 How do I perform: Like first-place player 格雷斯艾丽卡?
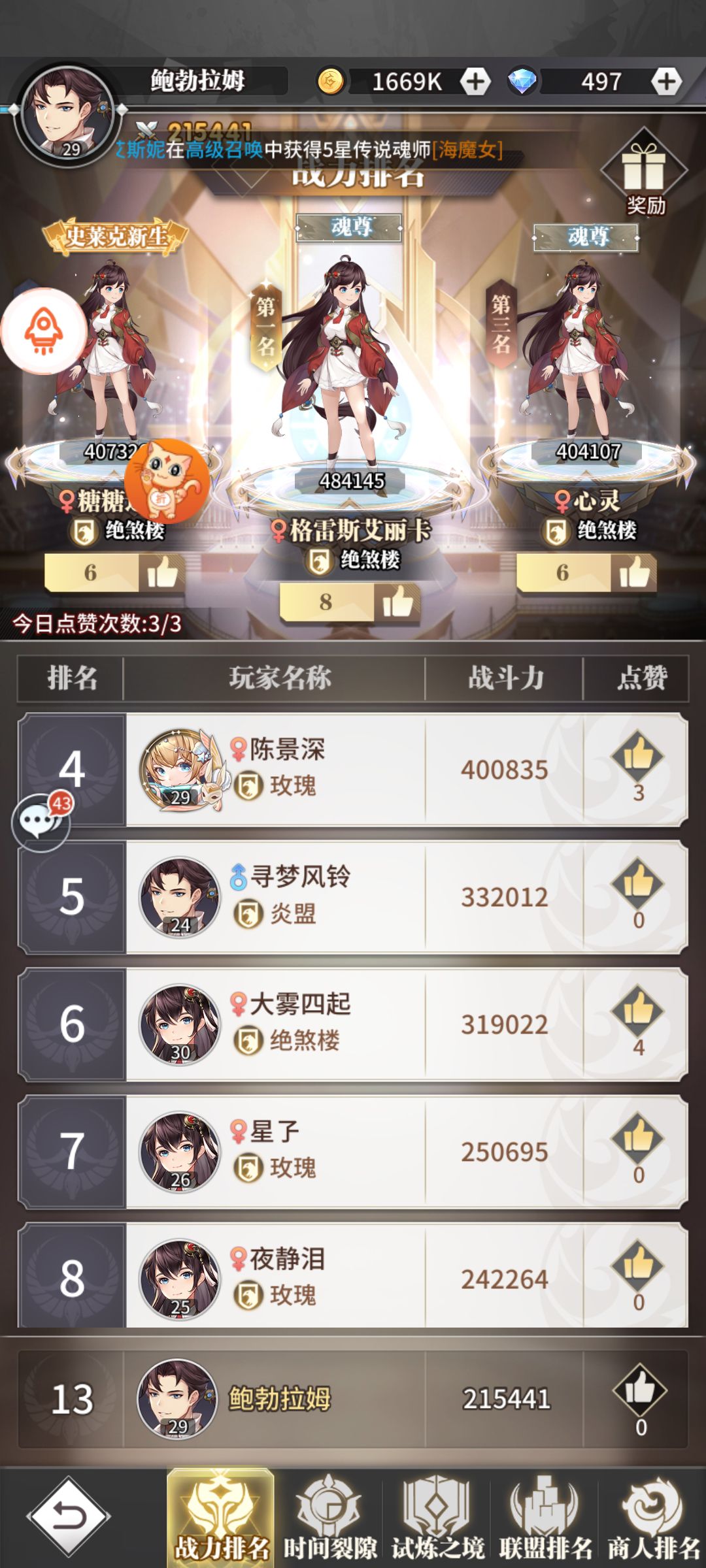click(397, 602)
